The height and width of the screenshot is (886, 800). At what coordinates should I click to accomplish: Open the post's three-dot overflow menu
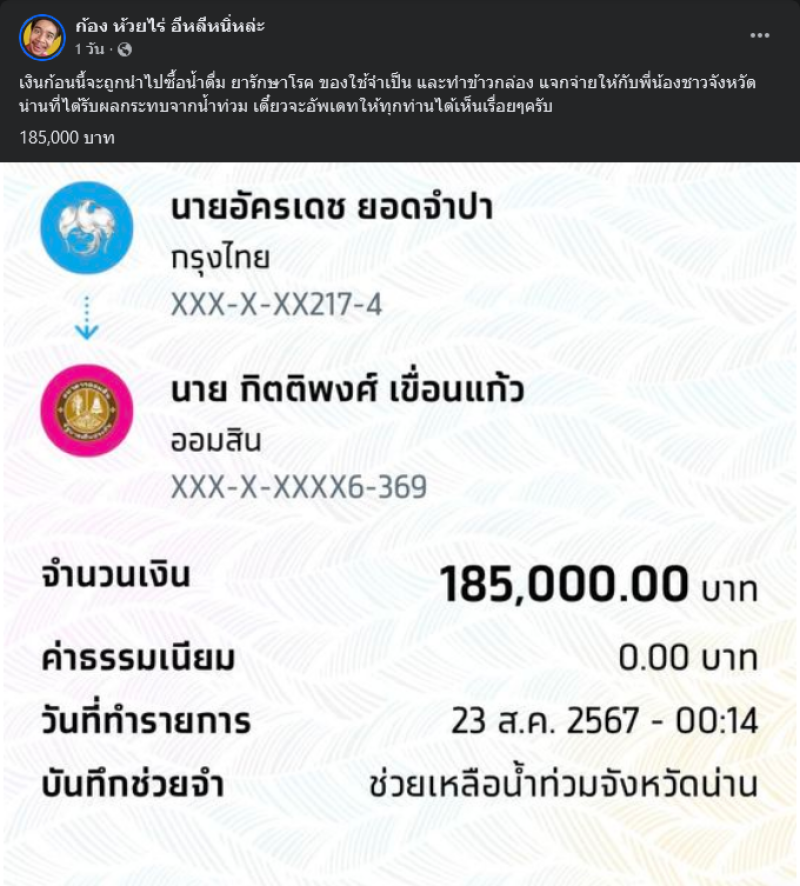click(760, 35)
